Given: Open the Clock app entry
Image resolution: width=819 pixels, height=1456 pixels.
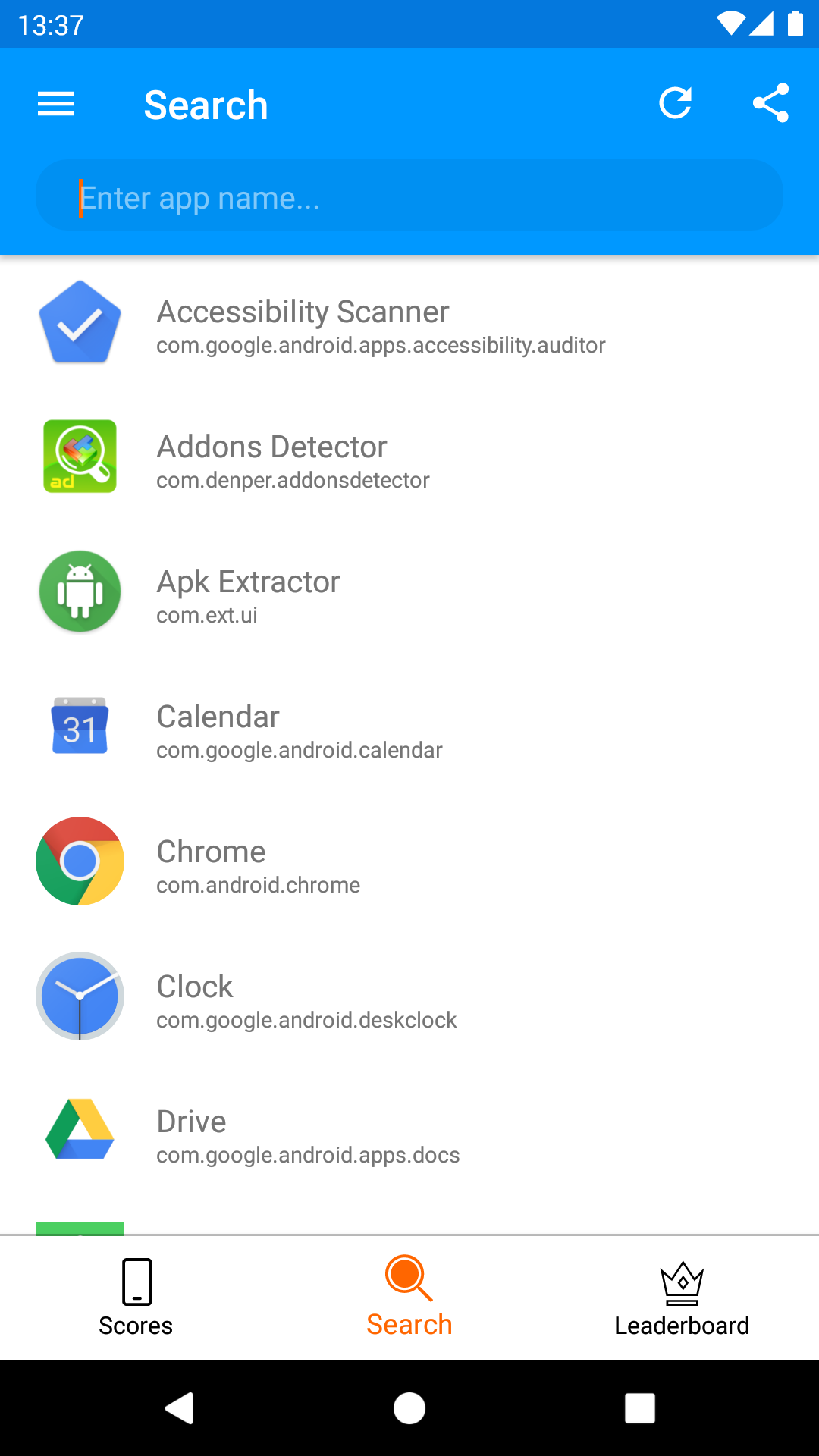Looking at the screenshot, I should pyautogui.click(x=409, y=999).
